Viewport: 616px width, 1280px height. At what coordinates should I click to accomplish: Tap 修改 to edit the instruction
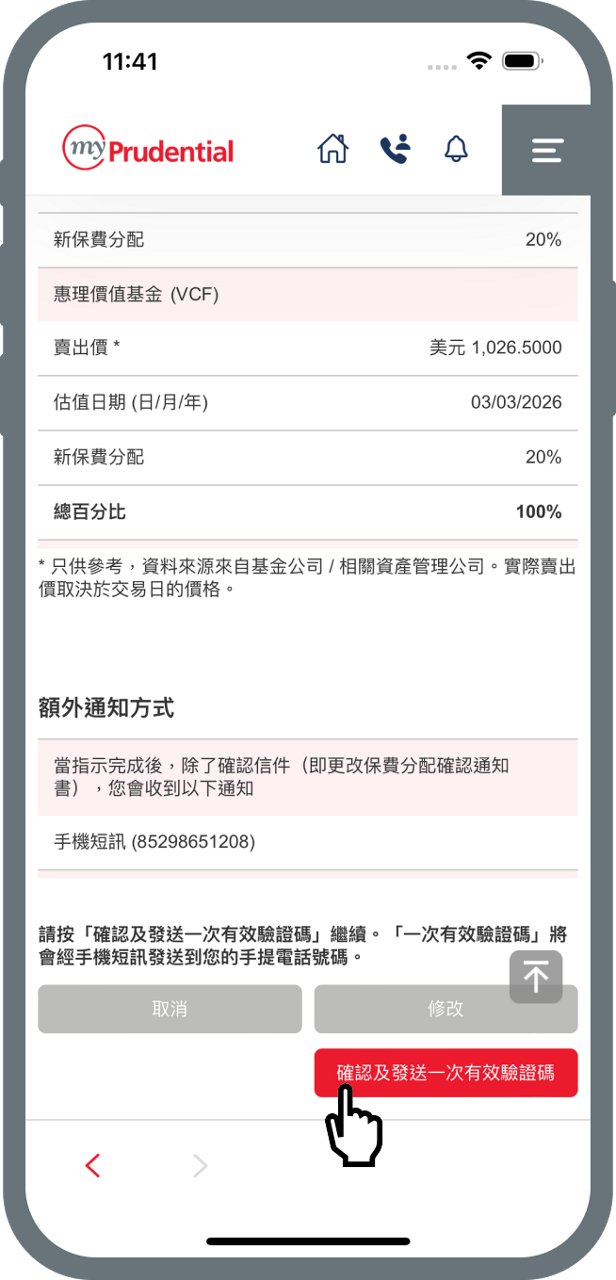point(446,1009)
